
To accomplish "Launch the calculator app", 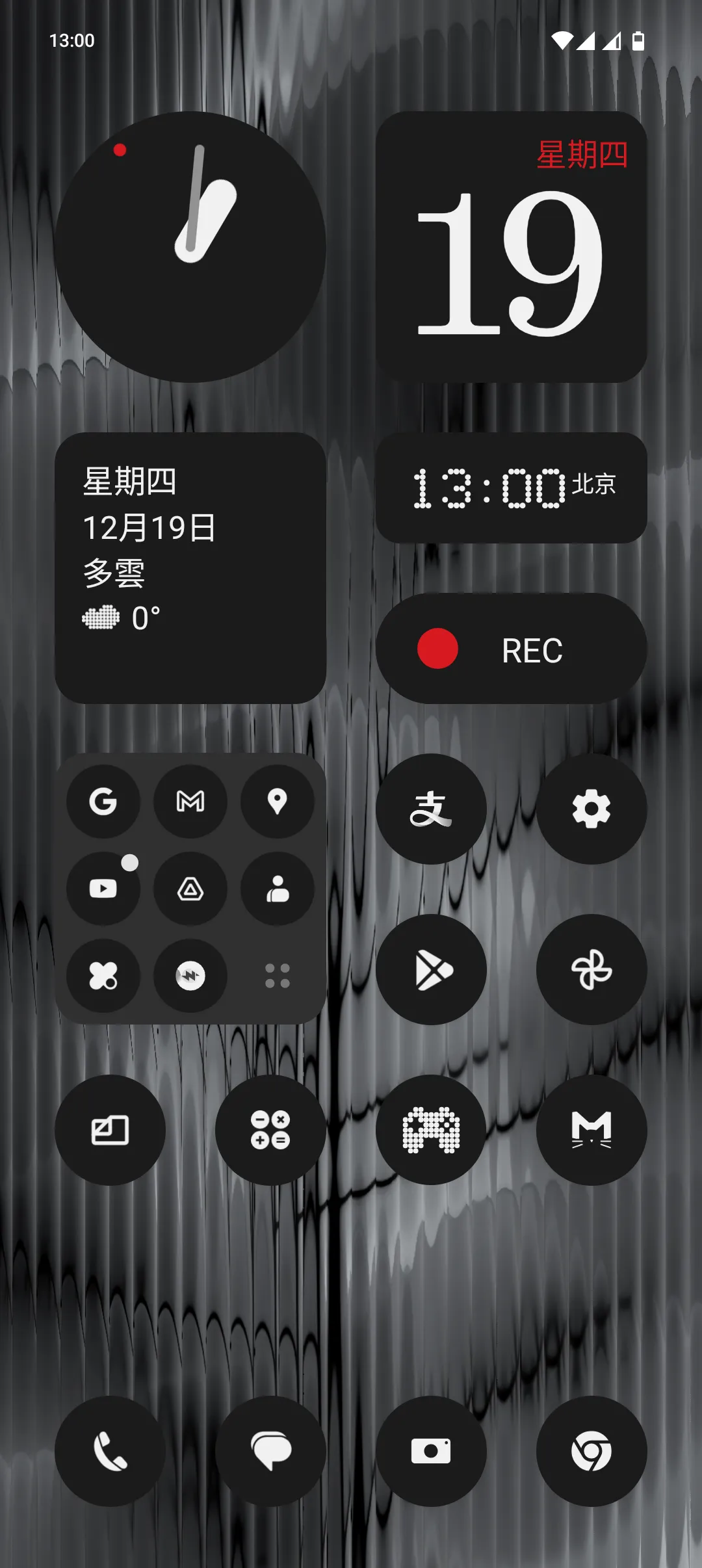I will tap(270, 1130).
